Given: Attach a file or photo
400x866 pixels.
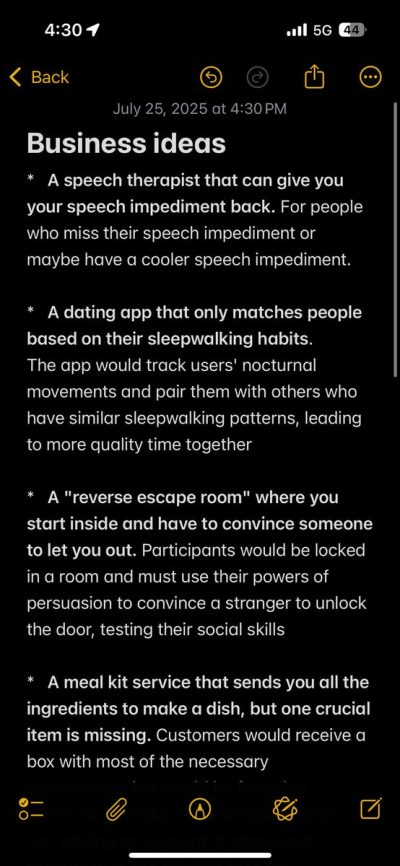Looking at the screenshot, I should [115, 810].
